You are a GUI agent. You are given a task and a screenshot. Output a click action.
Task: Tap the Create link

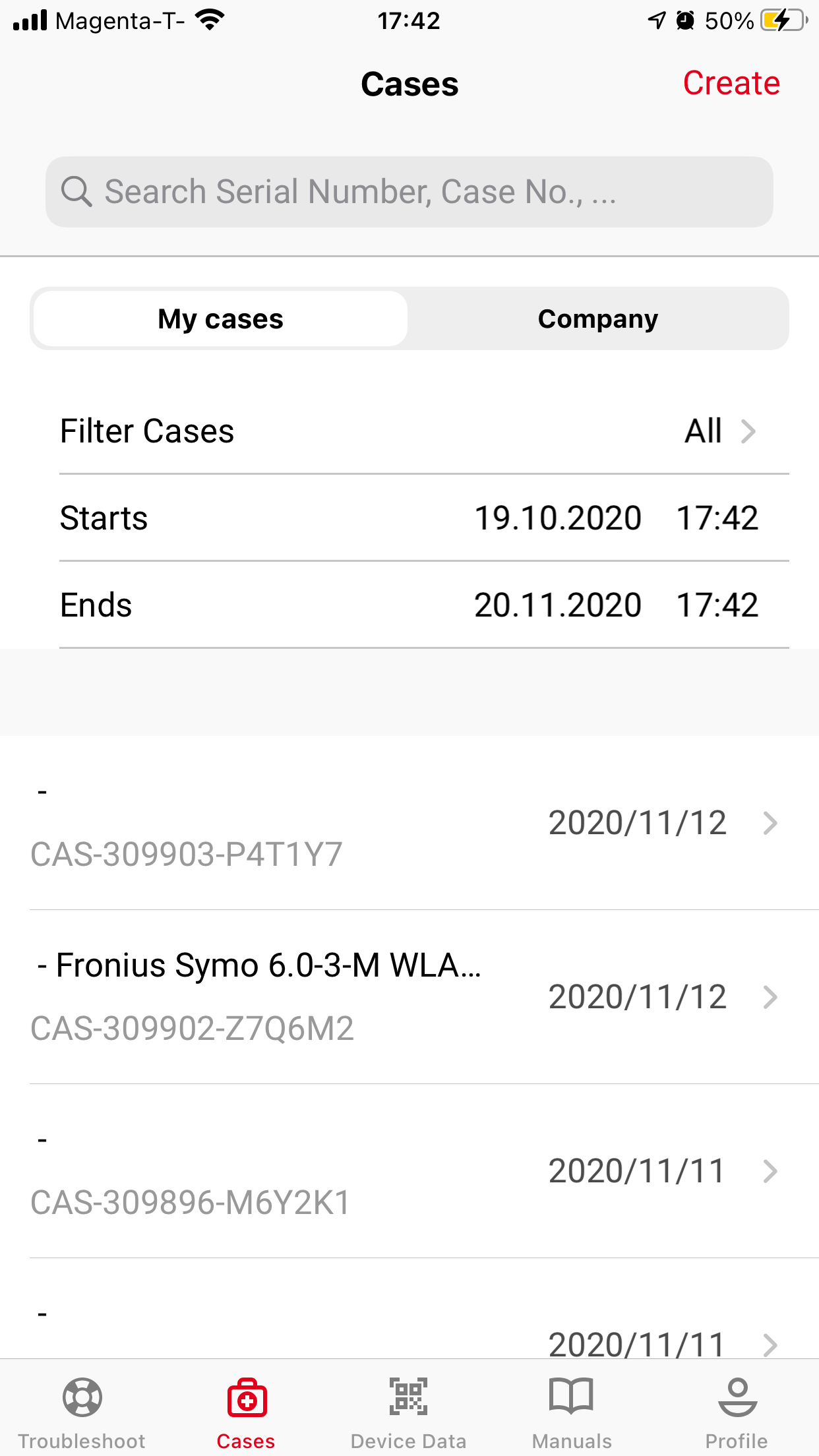click(731, 83)
